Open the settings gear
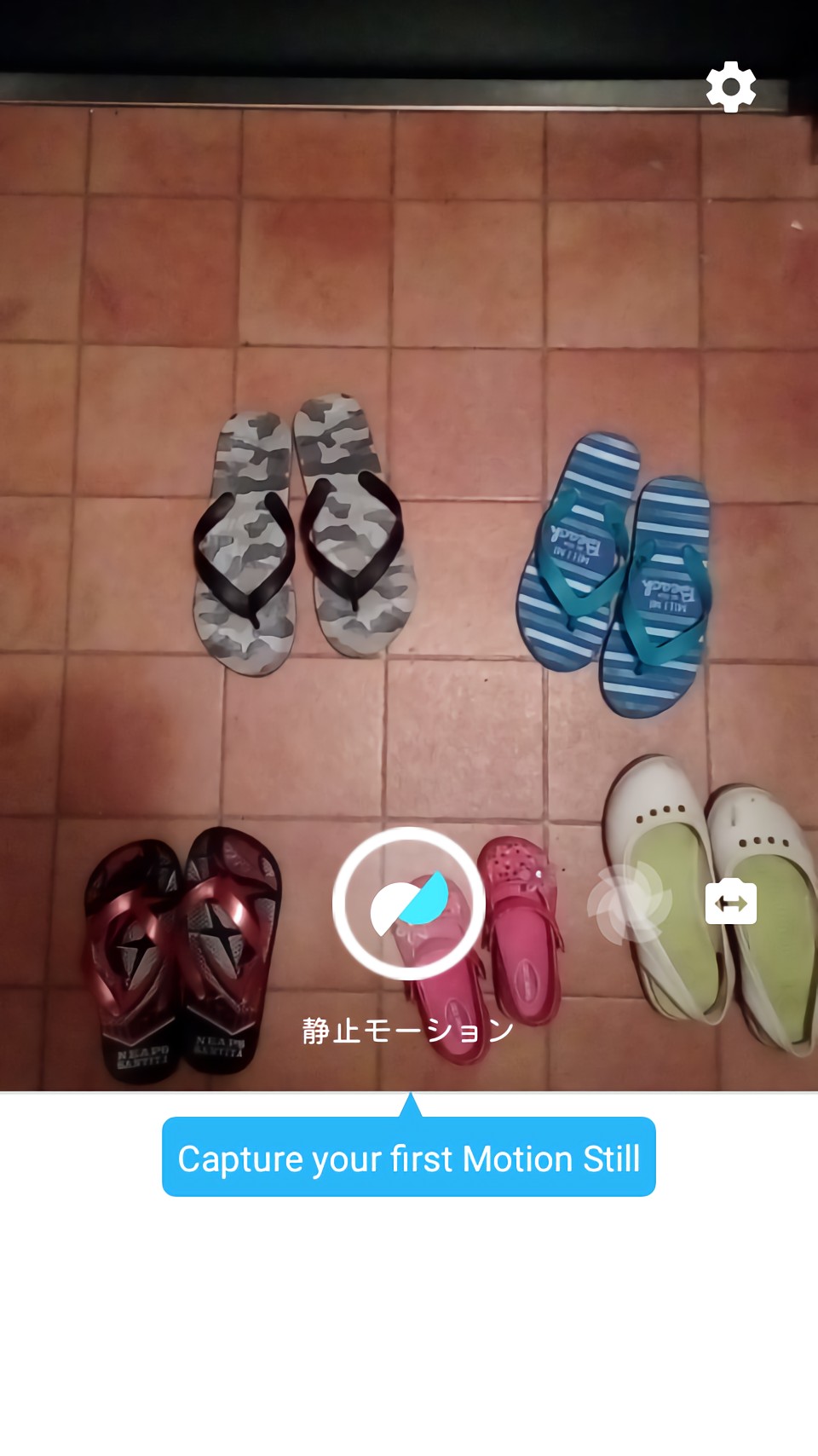The height and width of the screenshot is (1456, 818). 730,86
